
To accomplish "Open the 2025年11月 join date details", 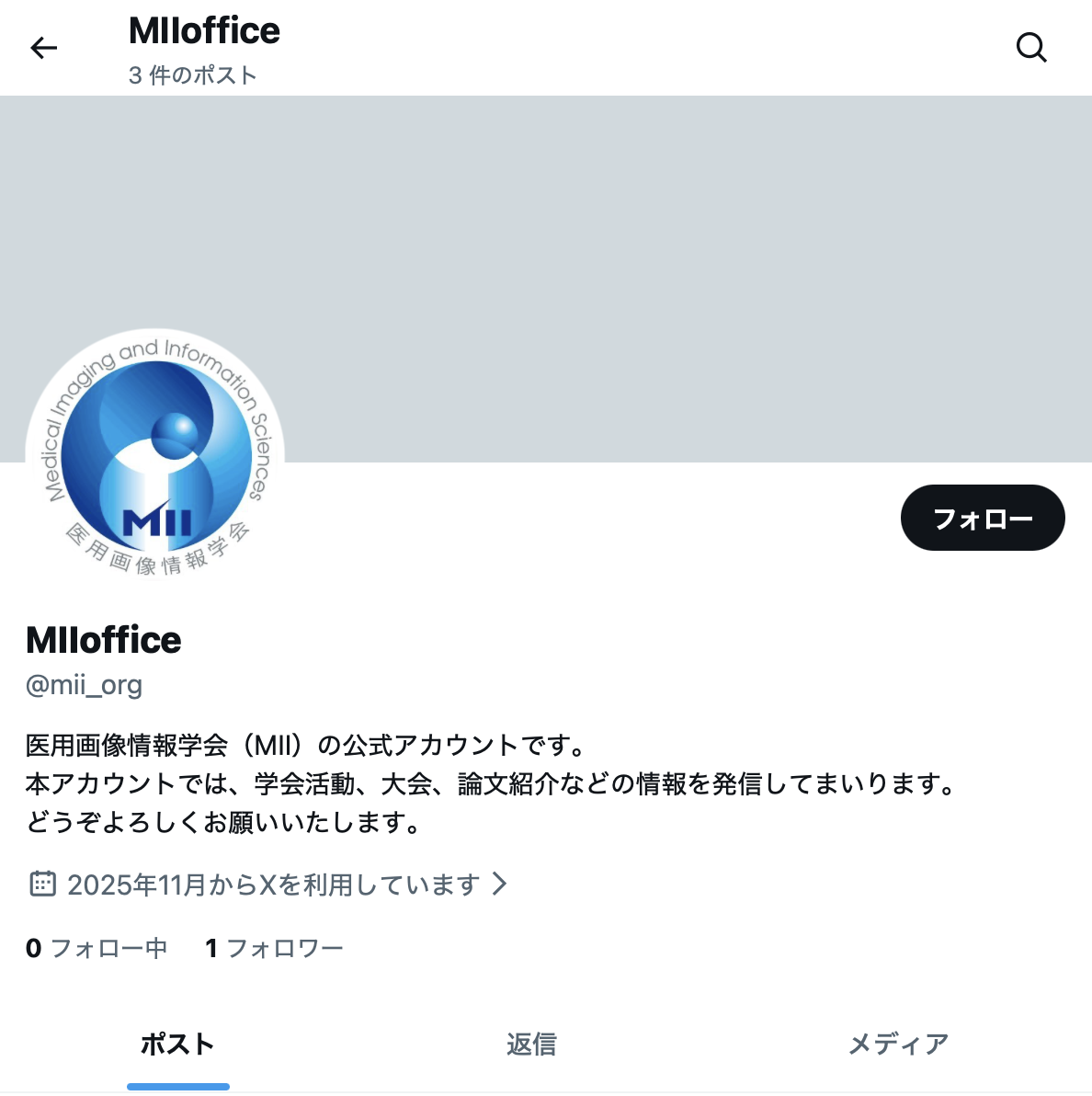I will (x=272, y=885).
